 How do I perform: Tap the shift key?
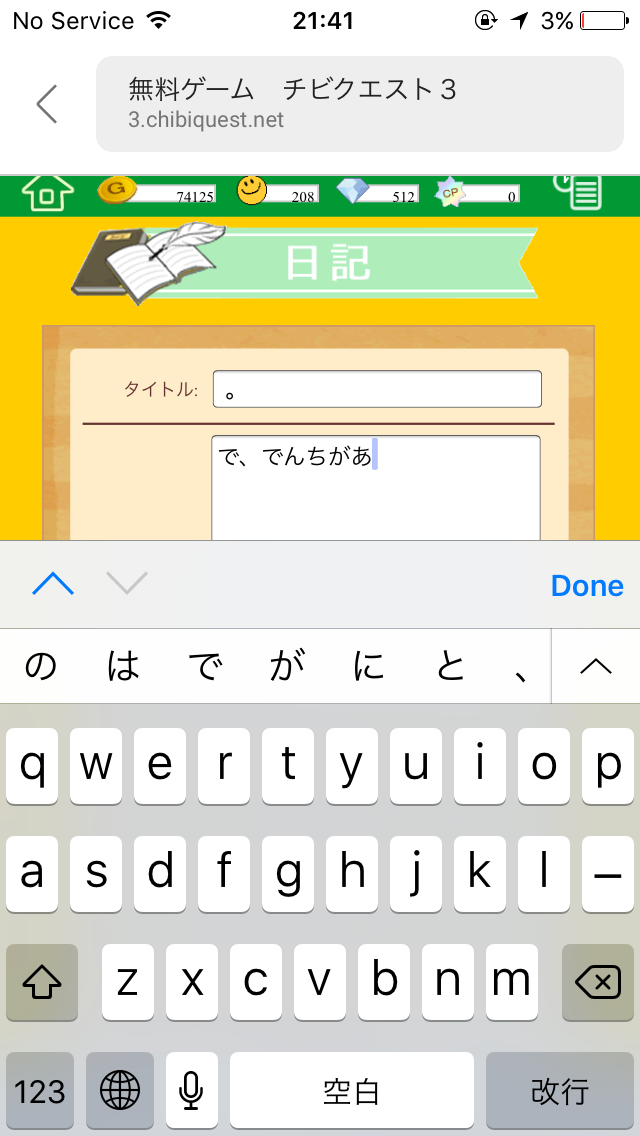click(42, 983)
